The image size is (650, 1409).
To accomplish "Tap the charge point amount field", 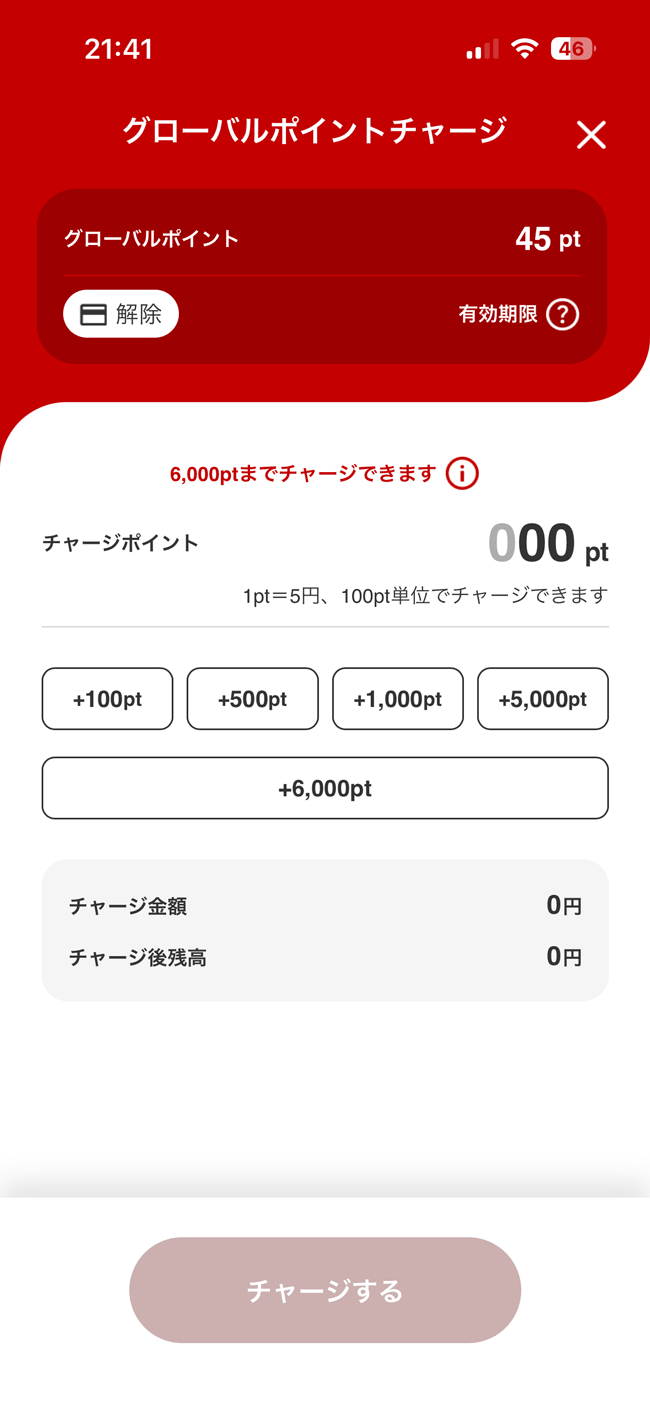I will click(532, 544).
